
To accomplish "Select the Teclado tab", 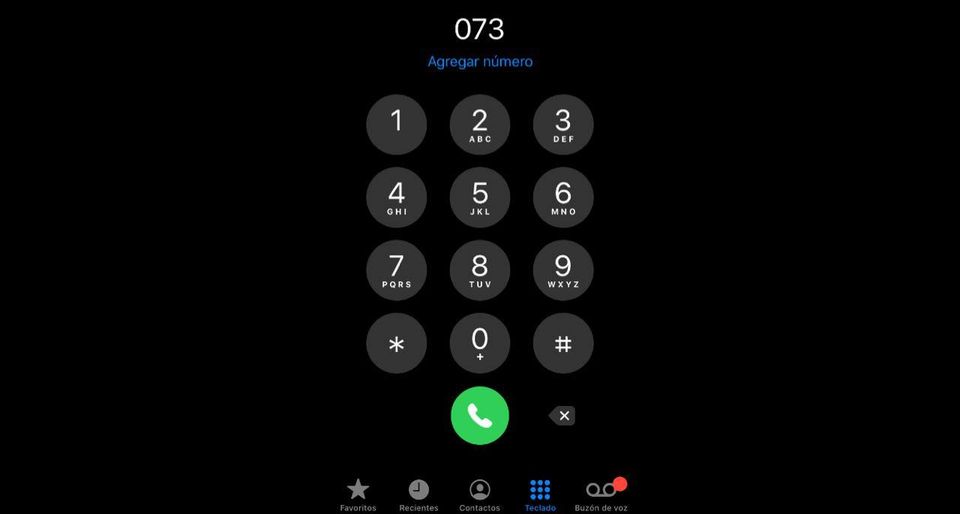I will click(x=540, y=494).
